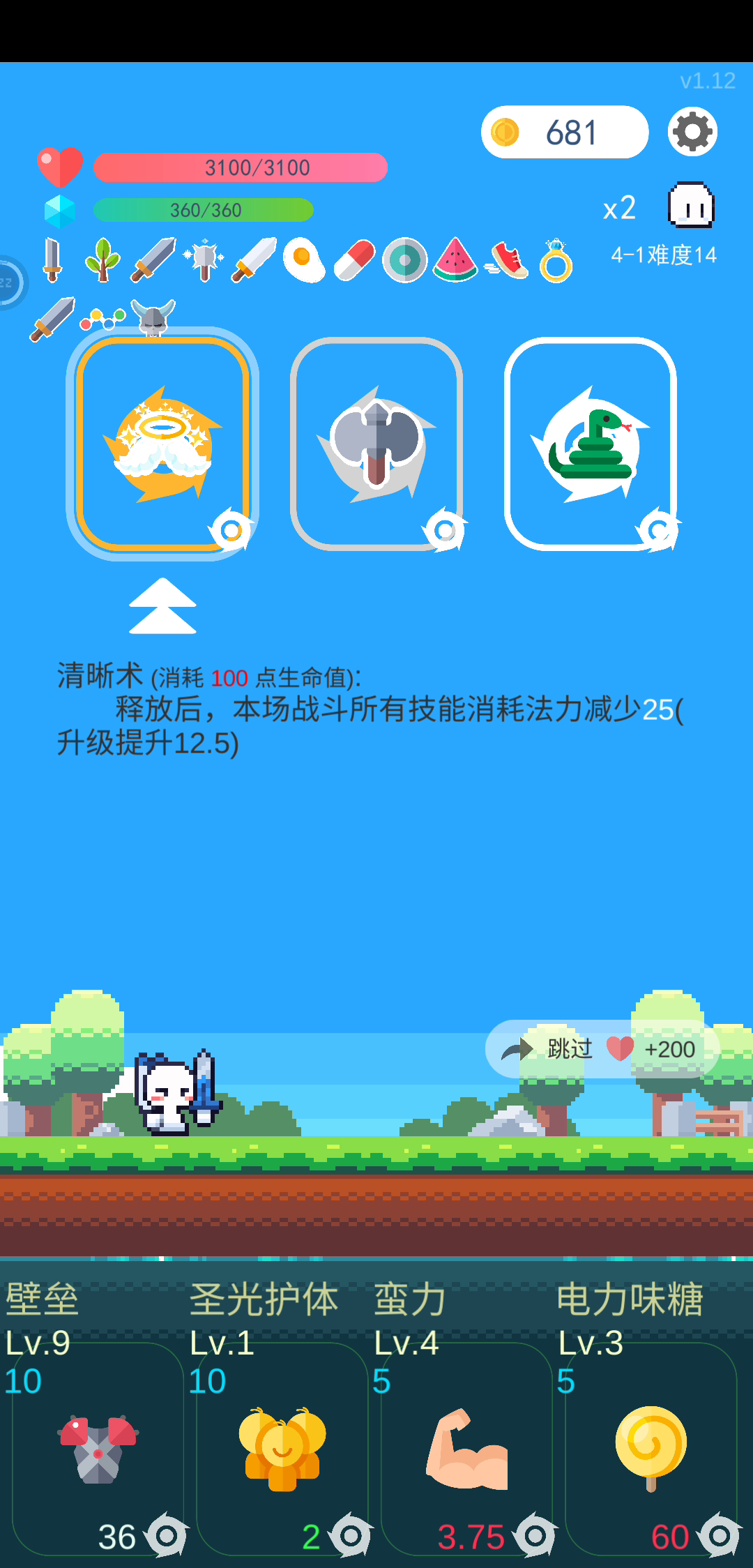Open the 蛮力 Lv.4 skill card
This screenshot has width=753, height=1568.
[466, 1447]
